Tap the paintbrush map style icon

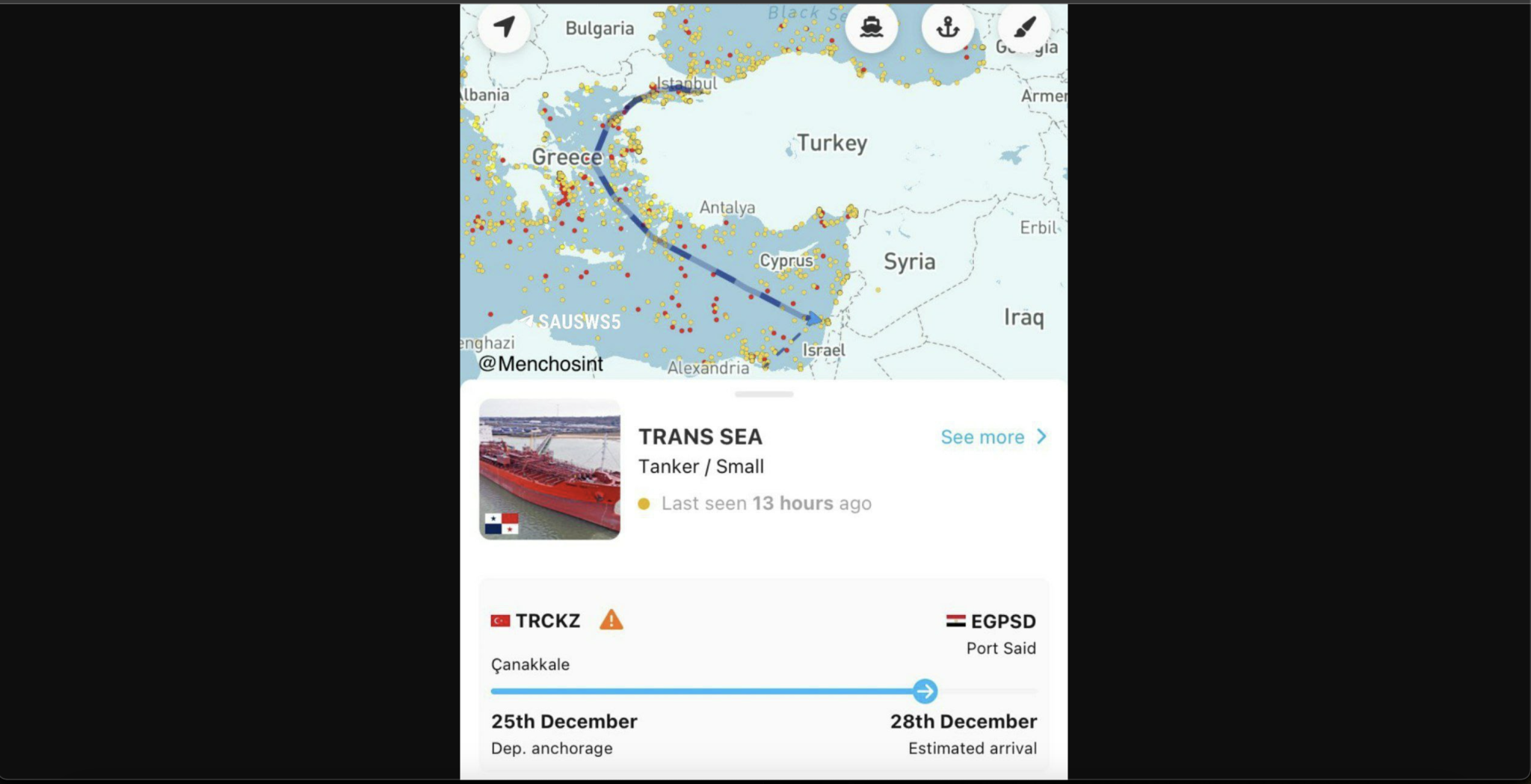[1024, 27]
